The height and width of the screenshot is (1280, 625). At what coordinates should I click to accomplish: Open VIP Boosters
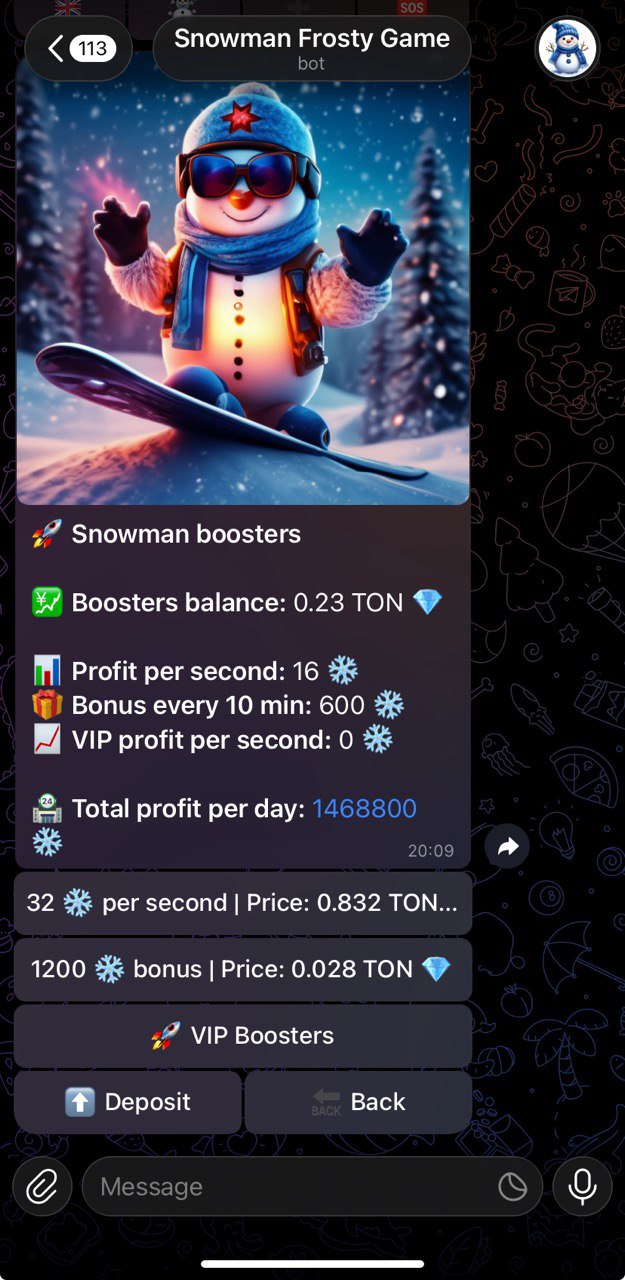tap(243, 1036)
